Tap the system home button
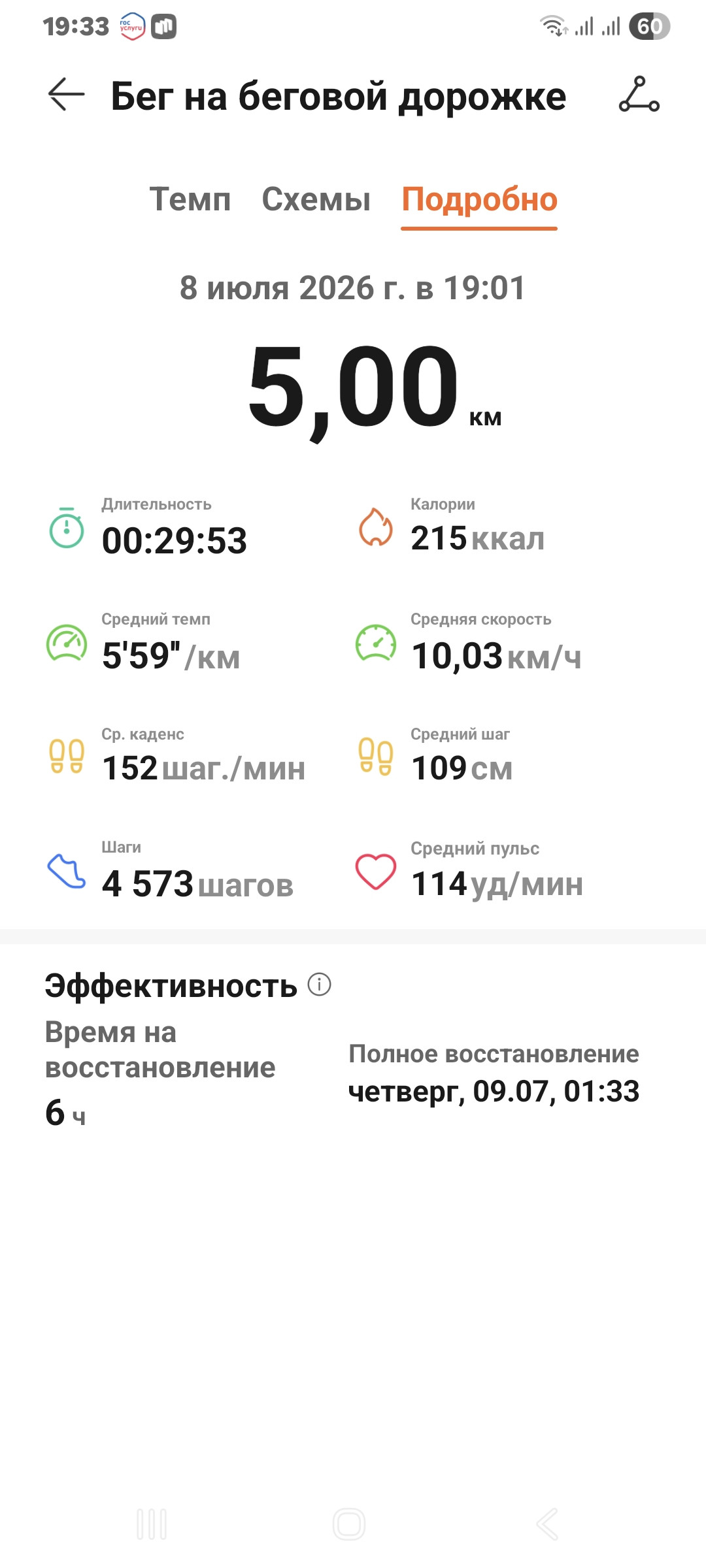This screenshot has height=1568, width=706. pyautogui.click(x=349, y=1524)
